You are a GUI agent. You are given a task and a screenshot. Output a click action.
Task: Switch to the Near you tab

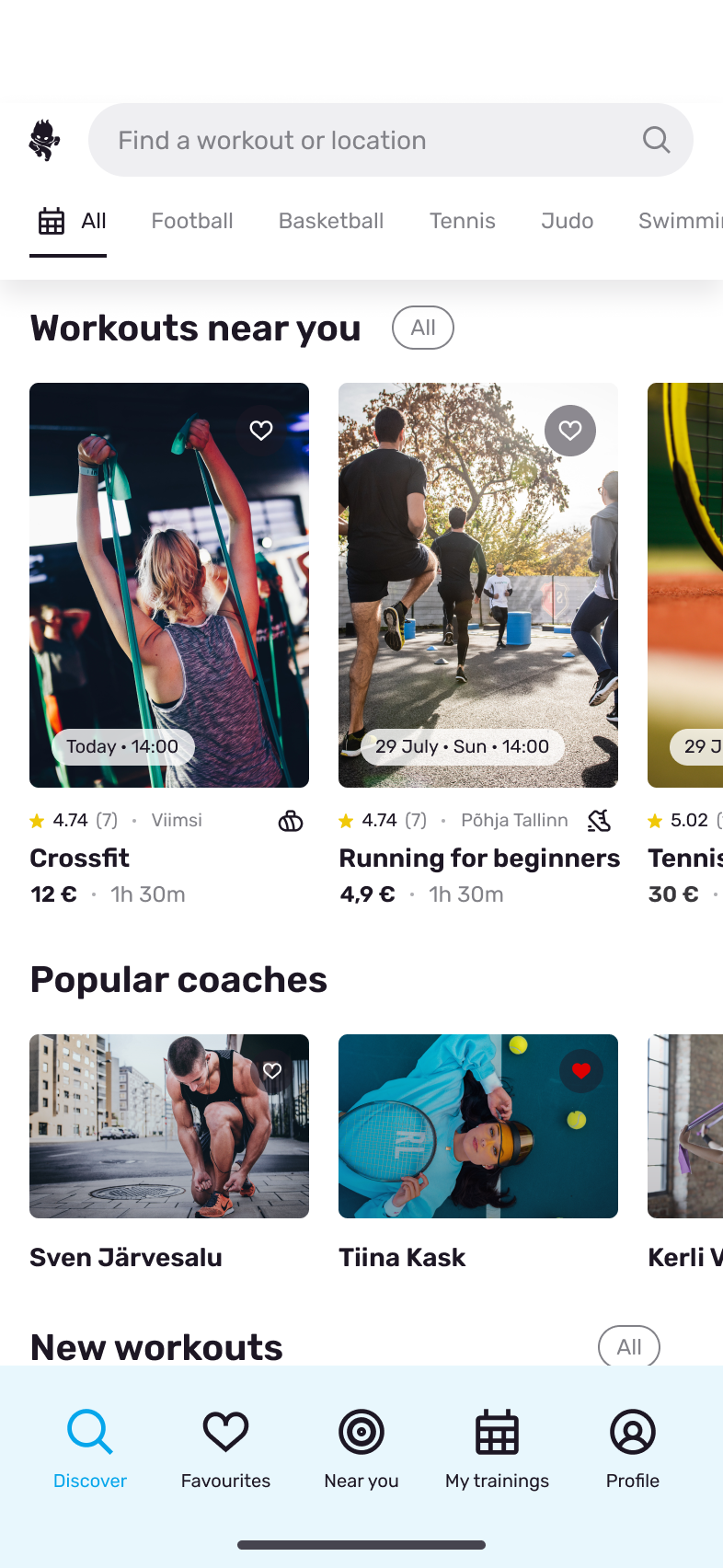(x=361, y=1449)
